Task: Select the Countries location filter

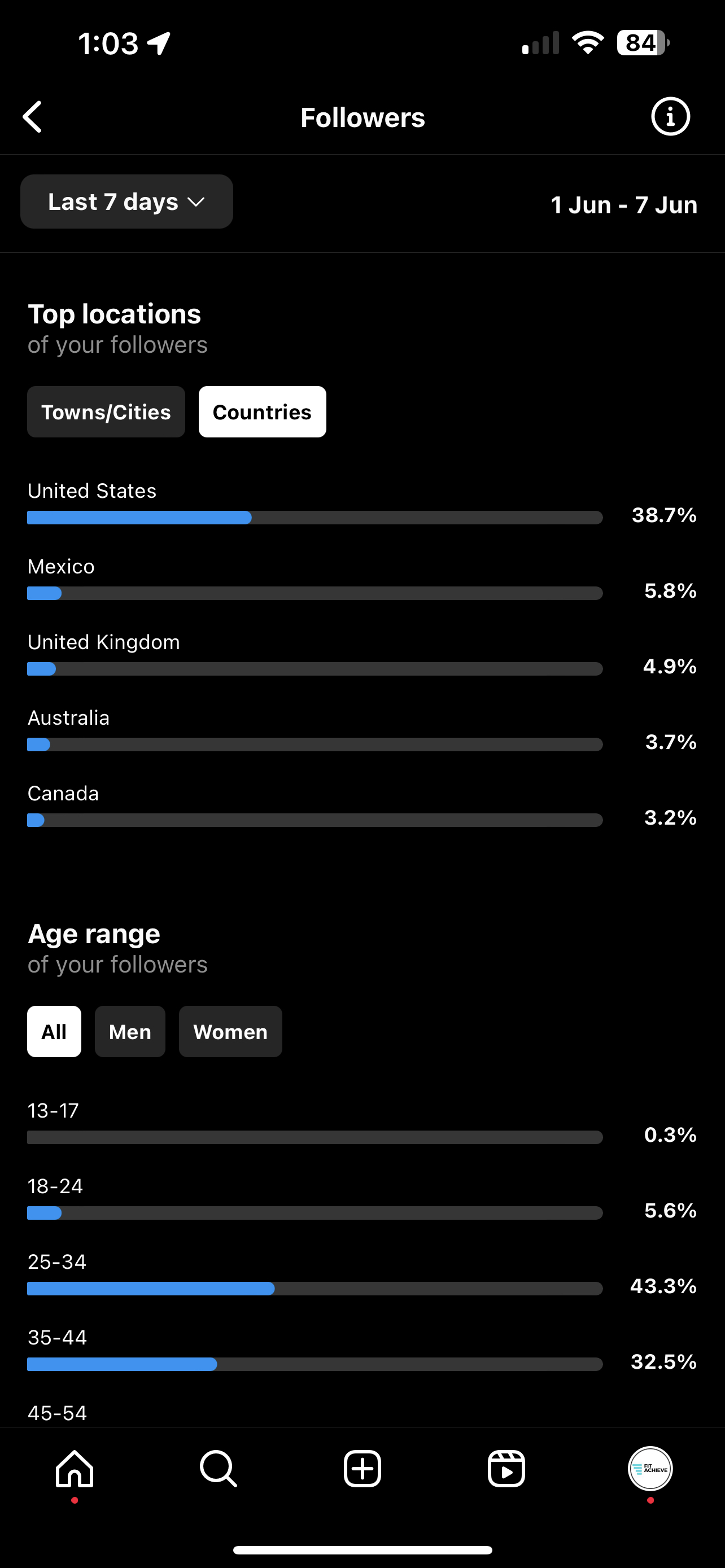Action: 263,411
